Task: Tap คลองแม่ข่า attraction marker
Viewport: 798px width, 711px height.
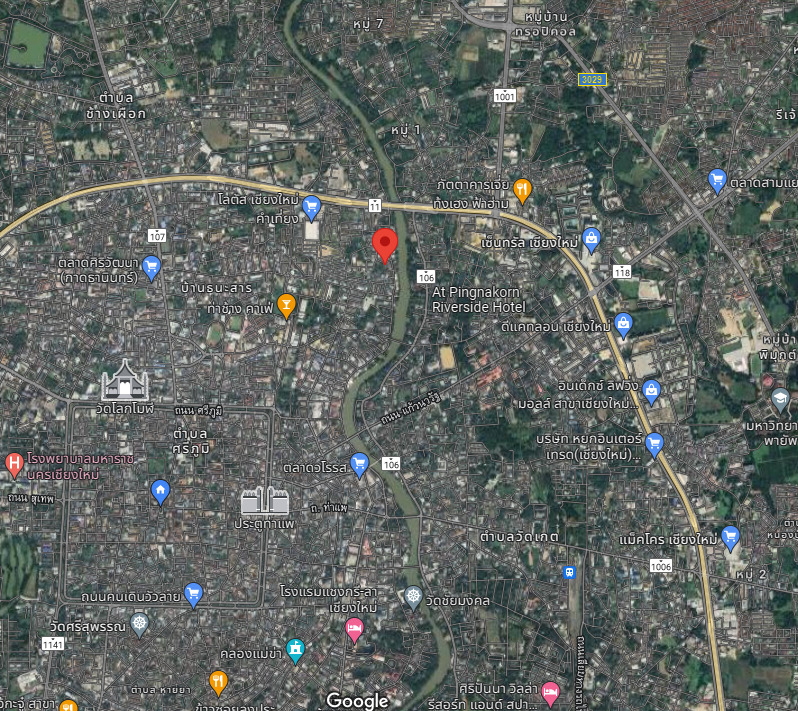Action: 295,650
